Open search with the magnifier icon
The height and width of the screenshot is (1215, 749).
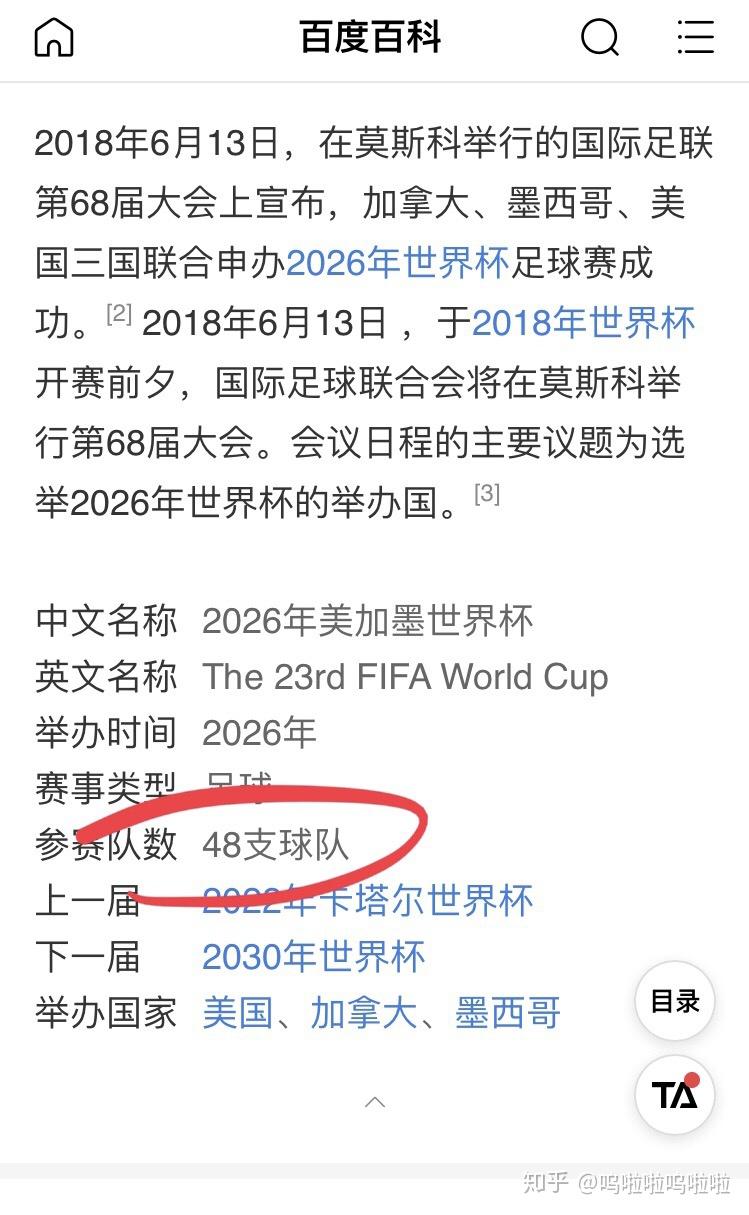(599, 38)
